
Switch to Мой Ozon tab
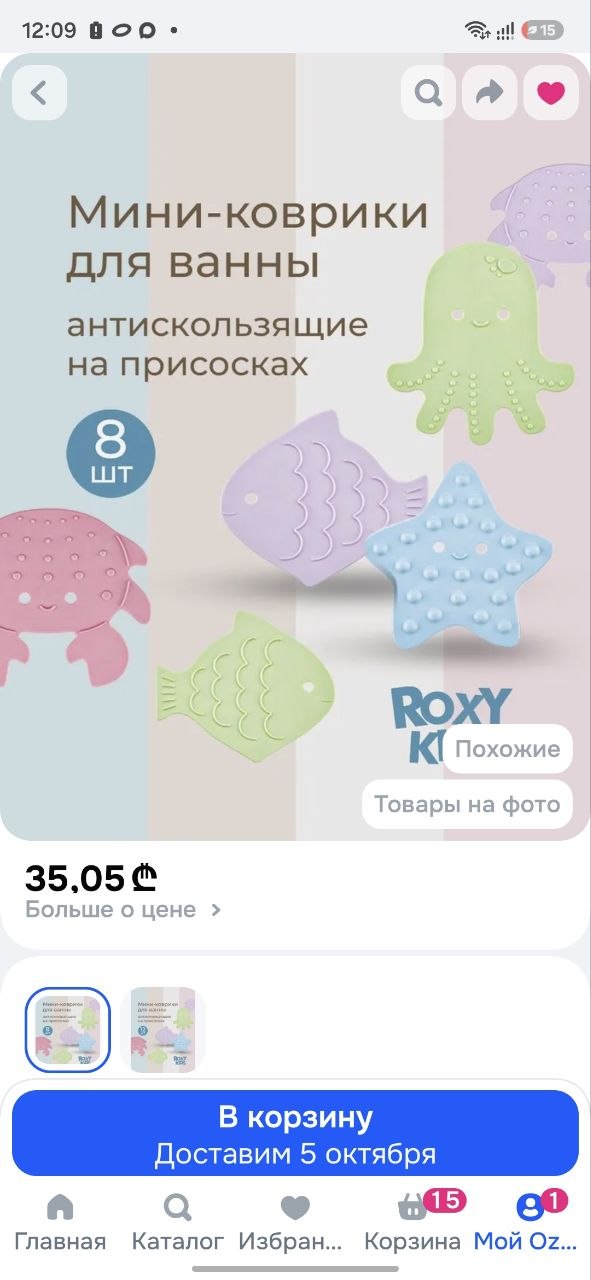[x=528, y=1223]
